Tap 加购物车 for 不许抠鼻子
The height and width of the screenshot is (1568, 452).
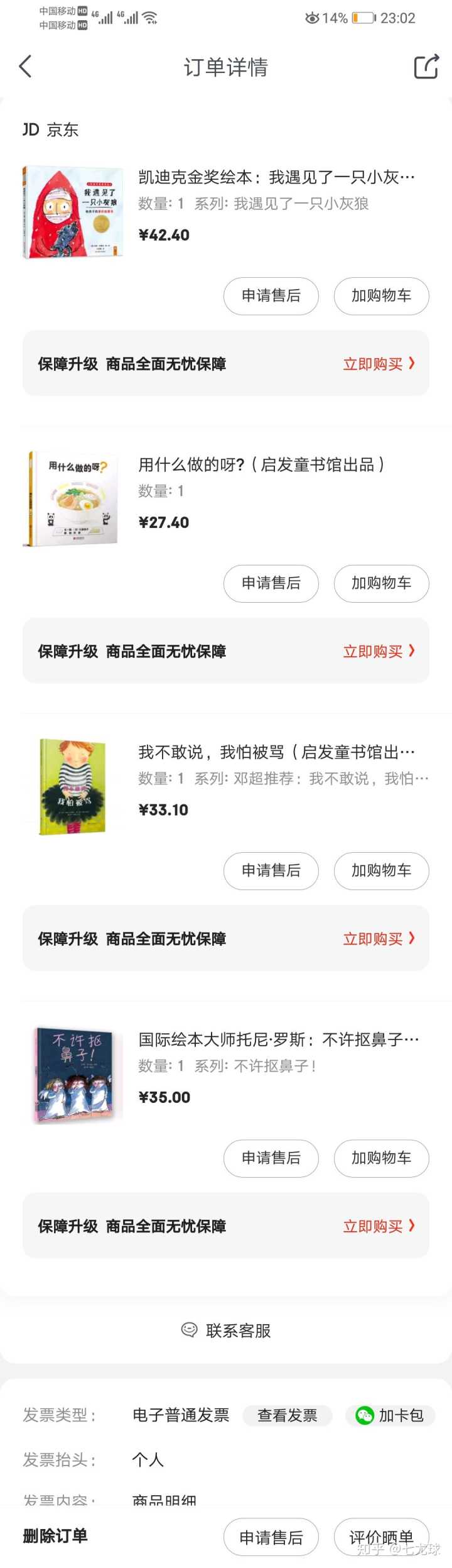(381, 1158)
